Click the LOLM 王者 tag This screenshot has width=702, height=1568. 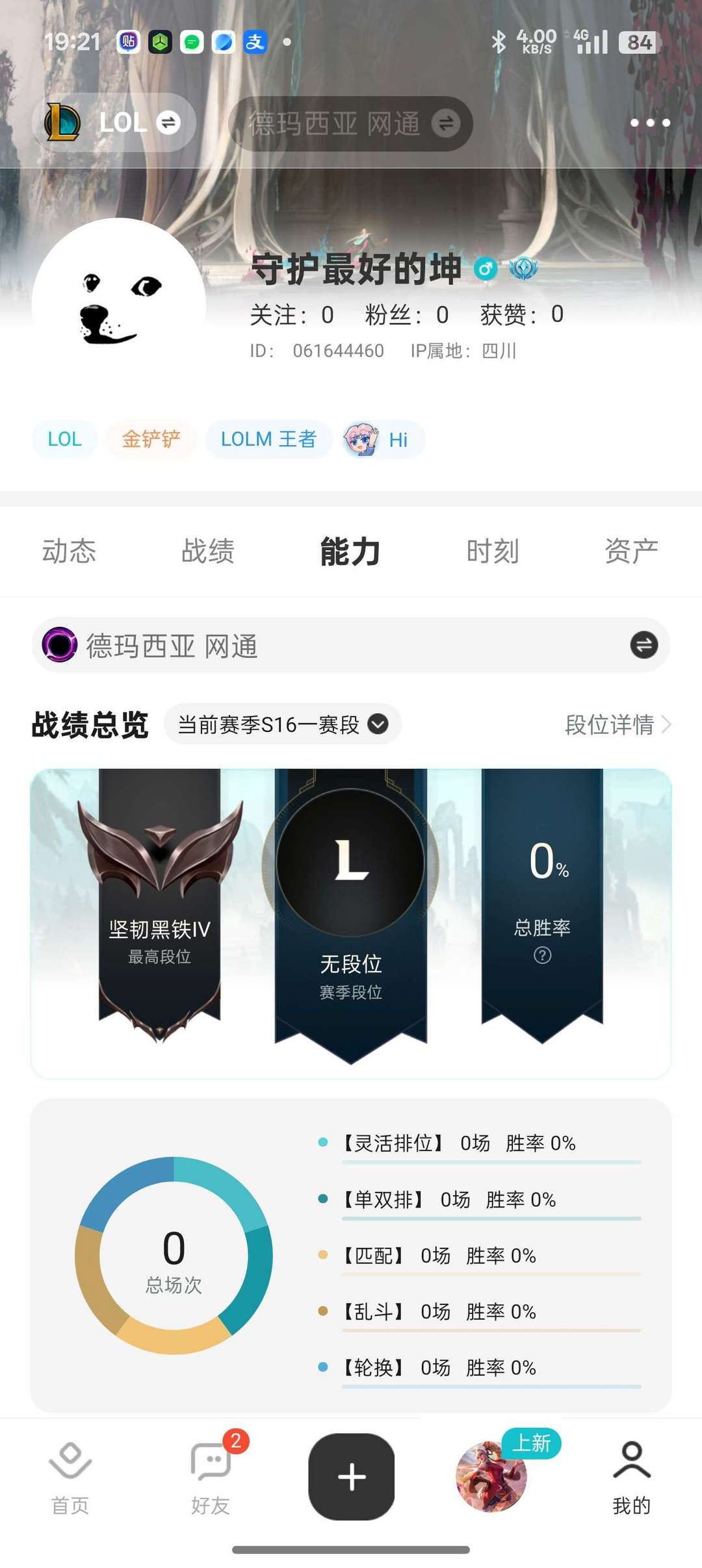coord(267,439)
